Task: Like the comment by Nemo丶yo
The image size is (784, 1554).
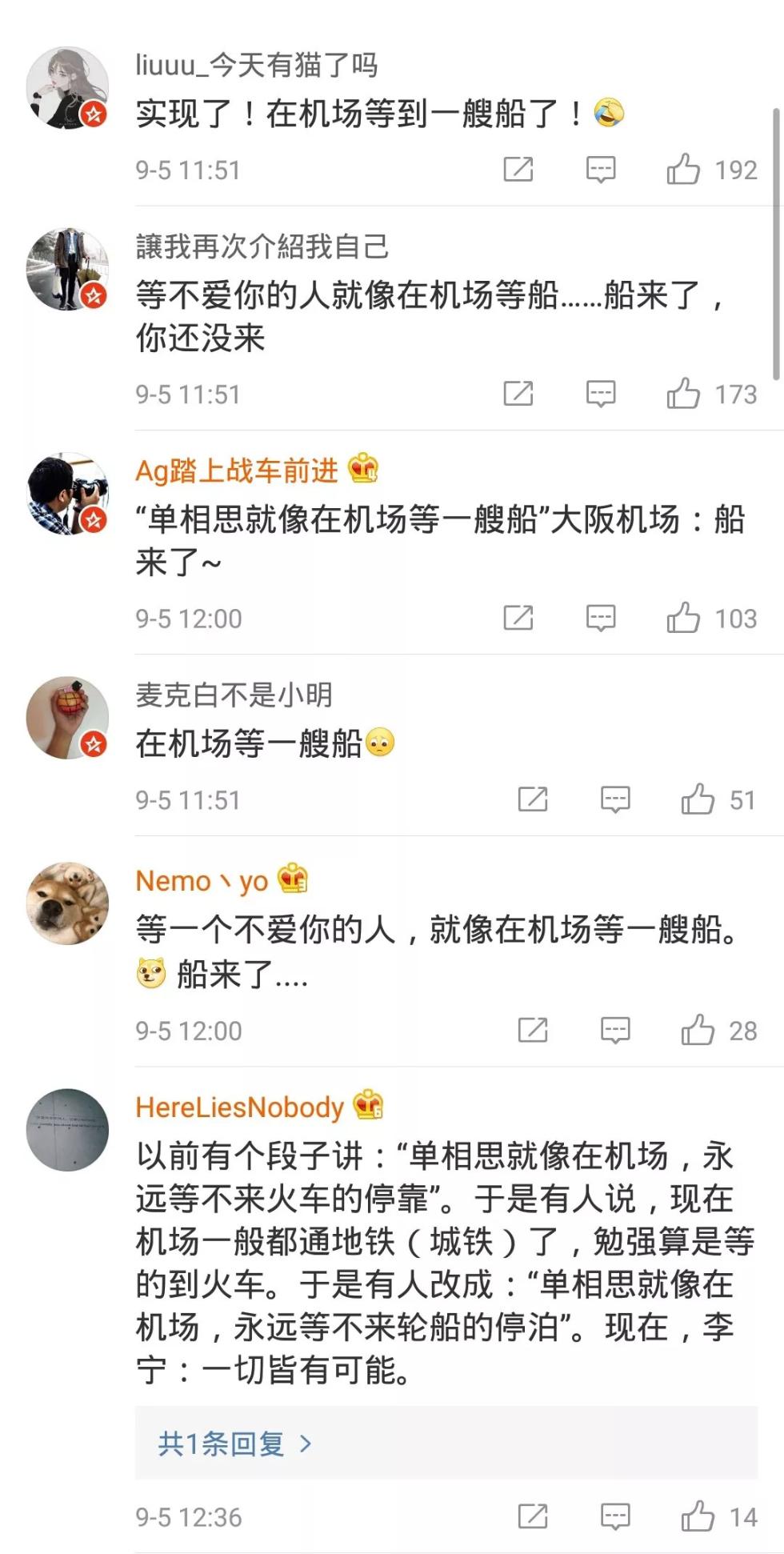Action: pyautogui.click(x=698, y=1030)
